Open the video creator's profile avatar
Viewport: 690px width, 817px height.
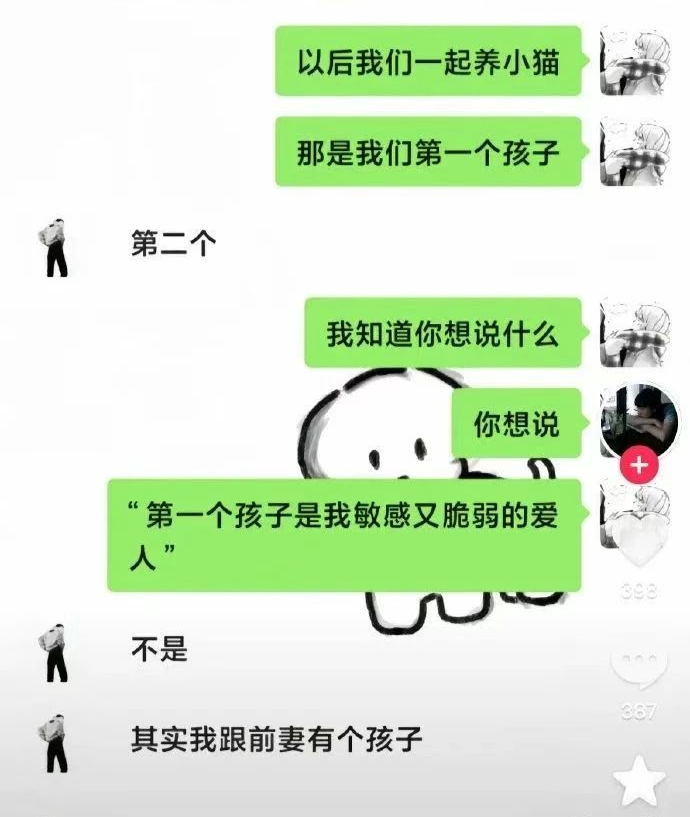640,420
